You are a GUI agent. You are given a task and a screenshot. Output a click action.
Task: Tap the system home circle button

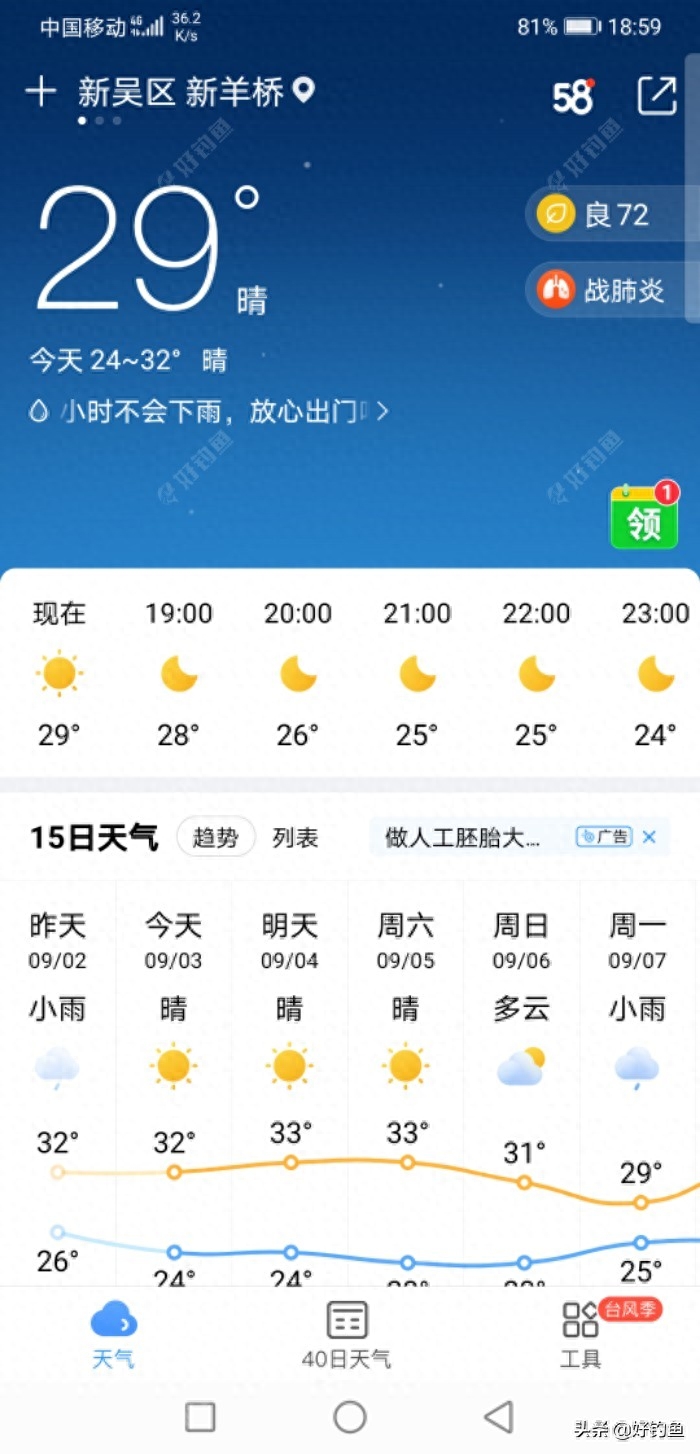coord(350,1416)
